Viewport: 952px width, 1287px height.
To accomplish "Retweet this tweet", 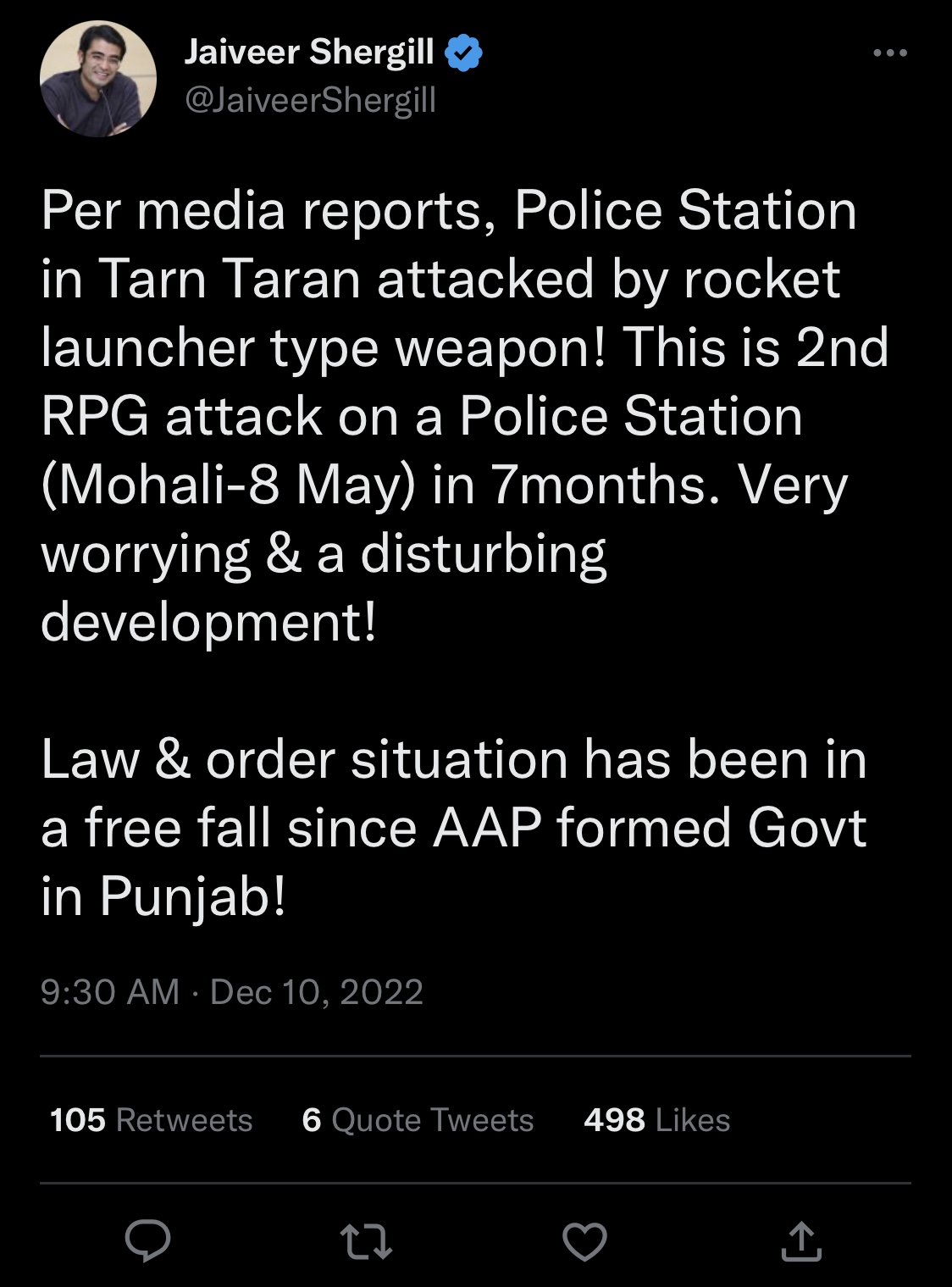I will pos(366,1241).
